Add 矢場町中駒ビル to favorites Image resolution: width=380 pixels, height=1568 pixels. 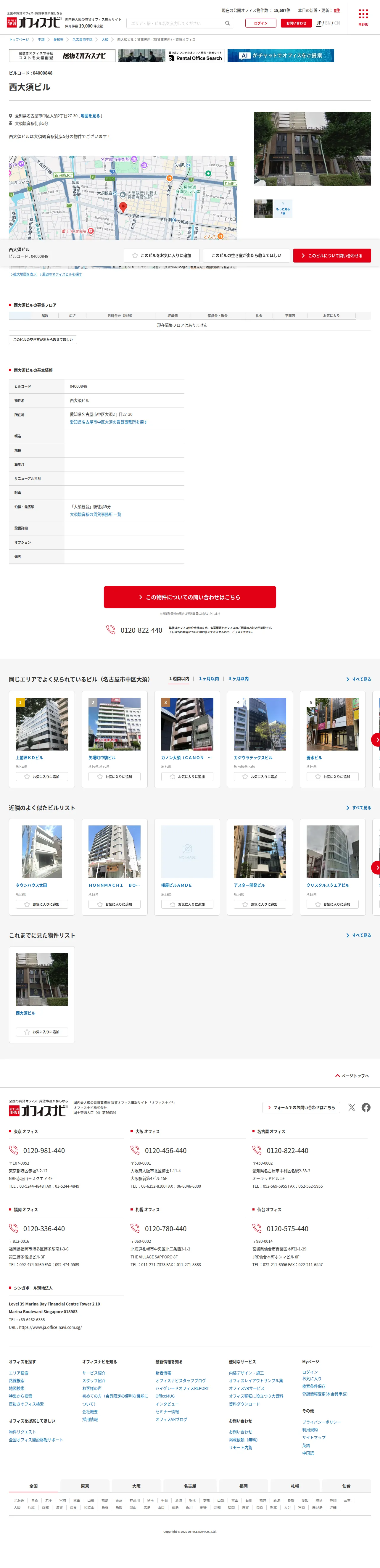(115, 777)
